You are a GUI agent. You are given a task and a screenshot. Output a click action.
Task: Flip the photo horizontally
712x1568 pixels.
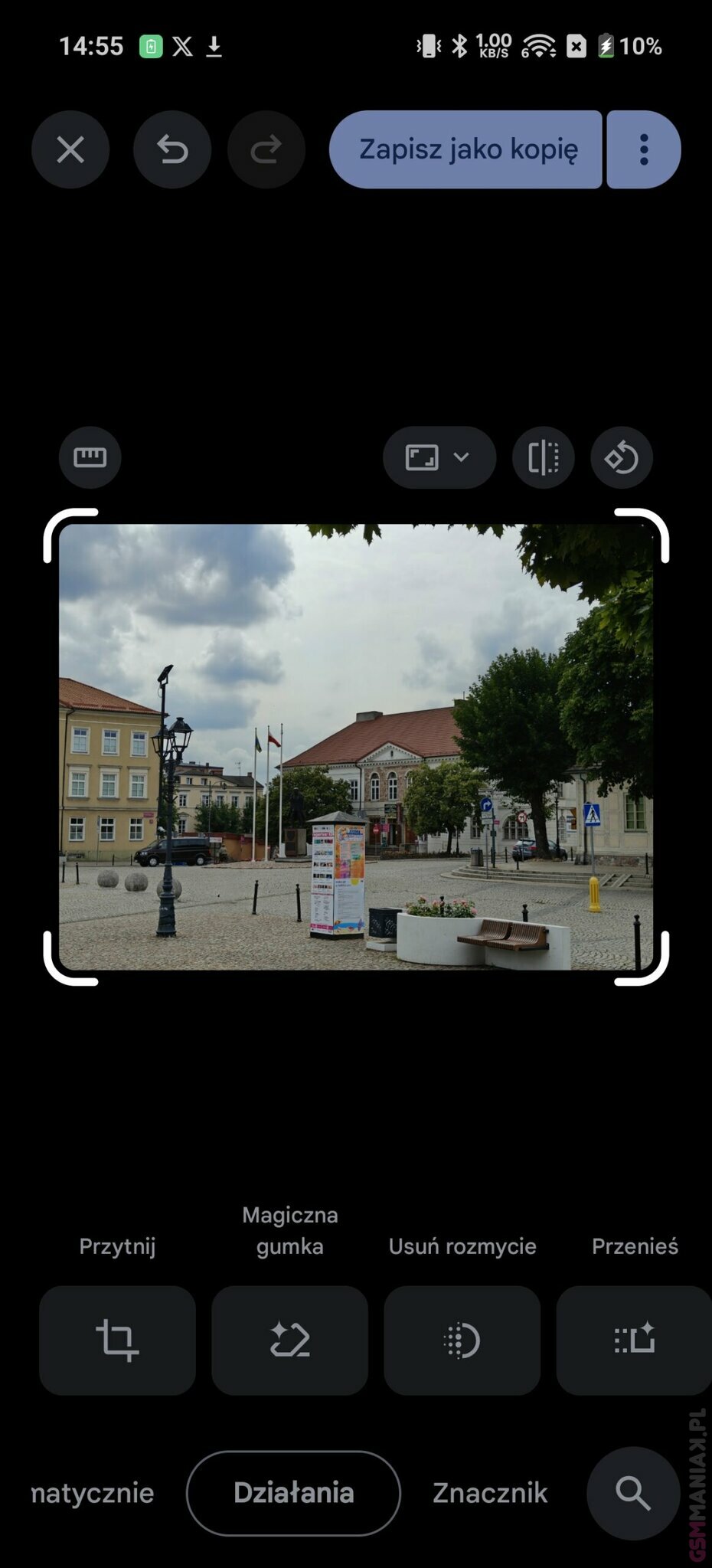(544, 457)
